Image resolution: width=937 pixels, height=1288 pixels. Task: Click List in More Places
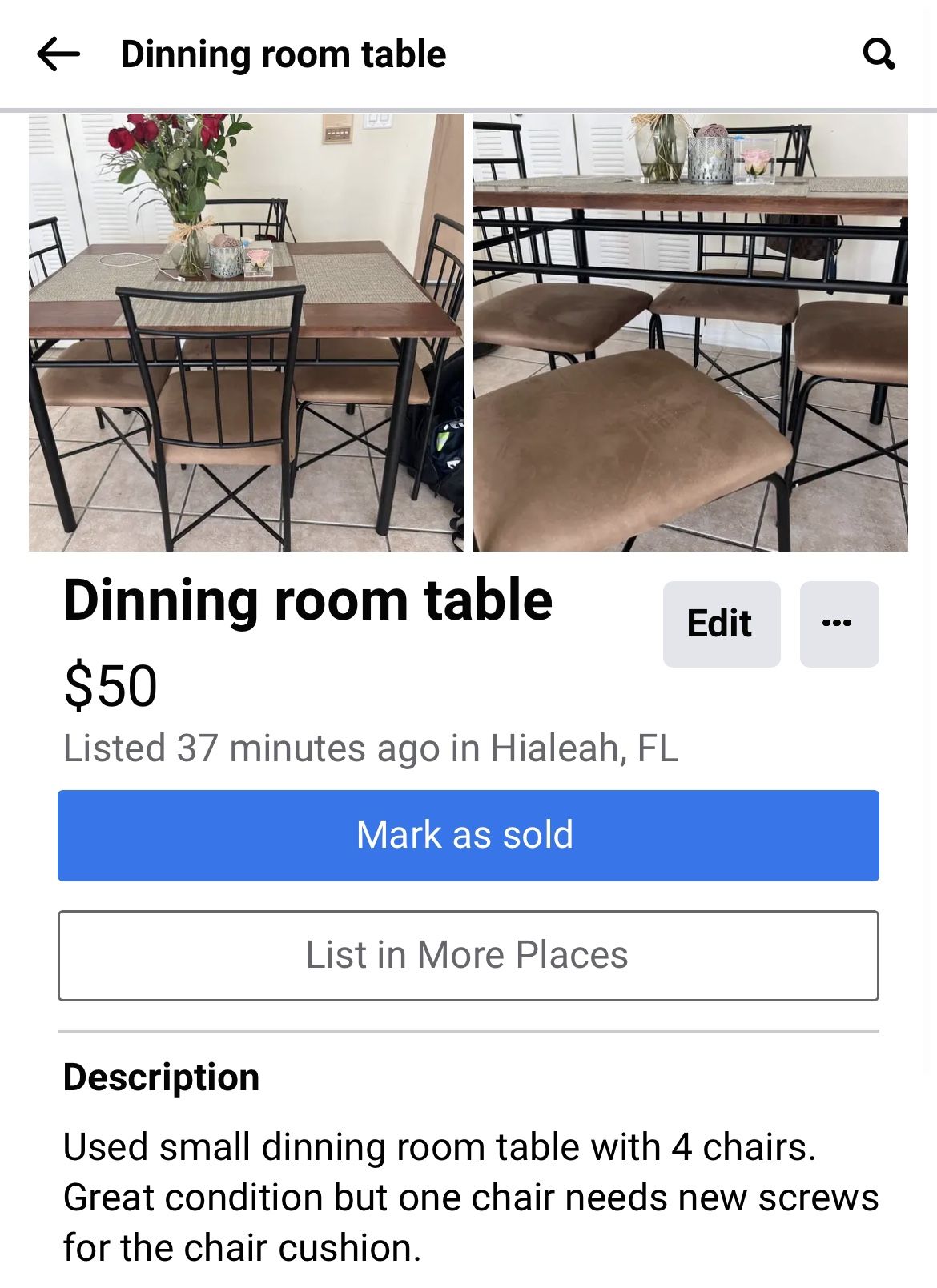(x=468, y=954)
